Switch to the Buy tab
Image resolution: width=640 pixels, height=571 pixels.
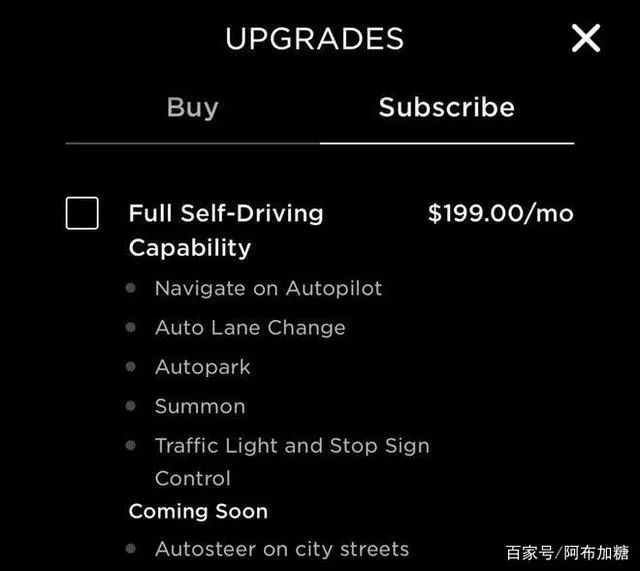(x=193, y=108)
